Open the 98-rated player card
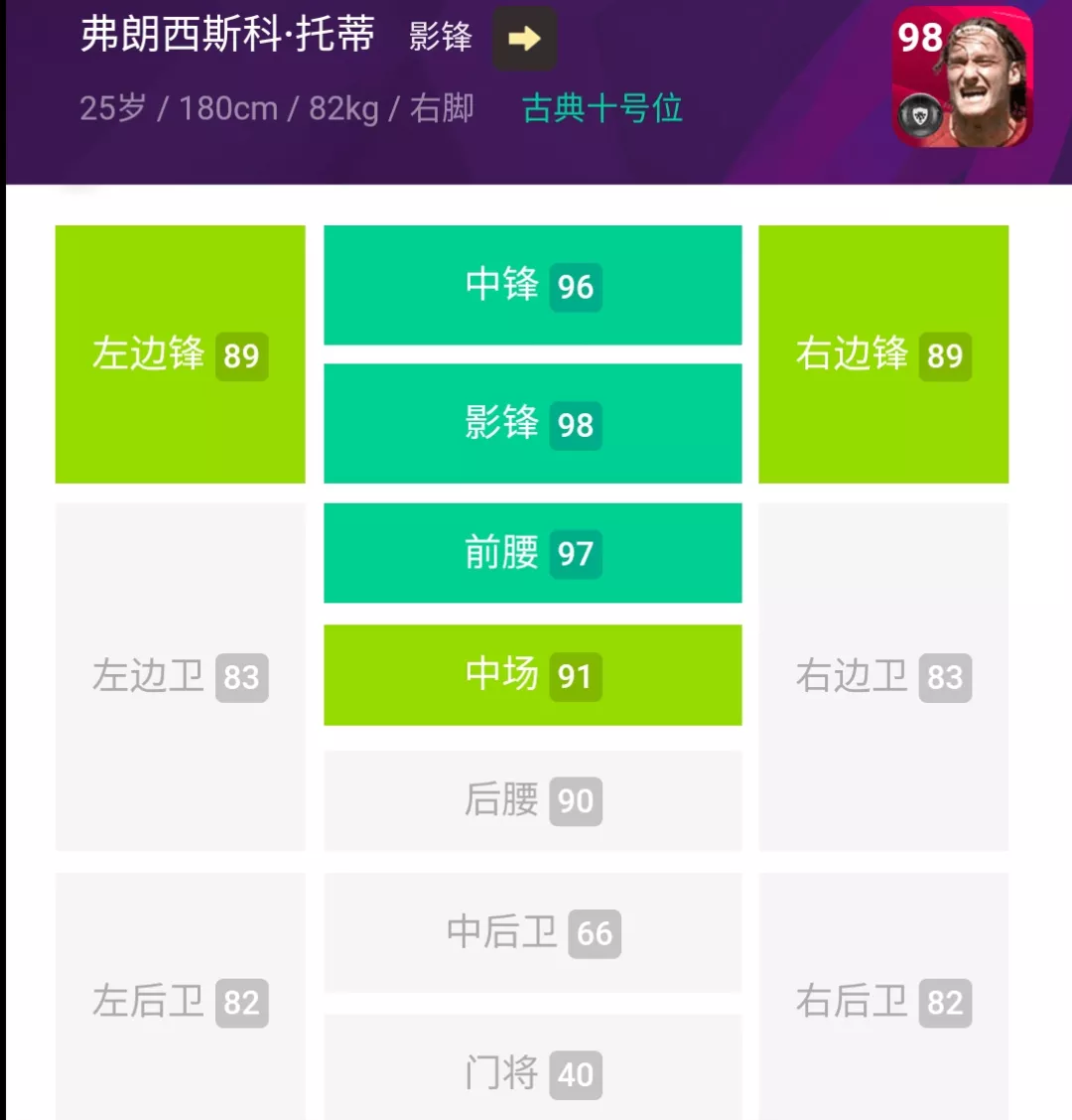Screen dimensions: 1072x1120 962,78
